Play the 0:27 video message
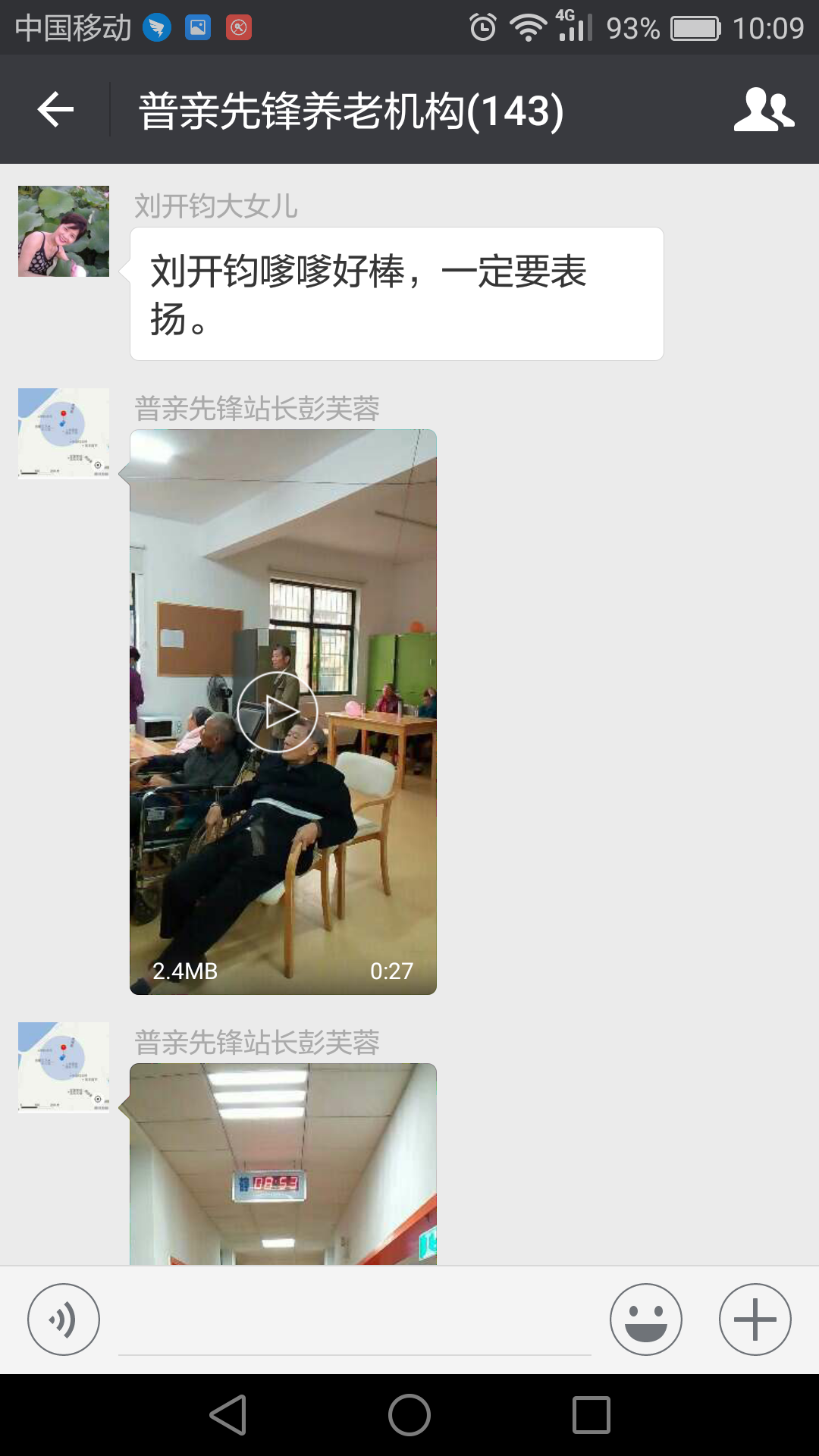 278,711
